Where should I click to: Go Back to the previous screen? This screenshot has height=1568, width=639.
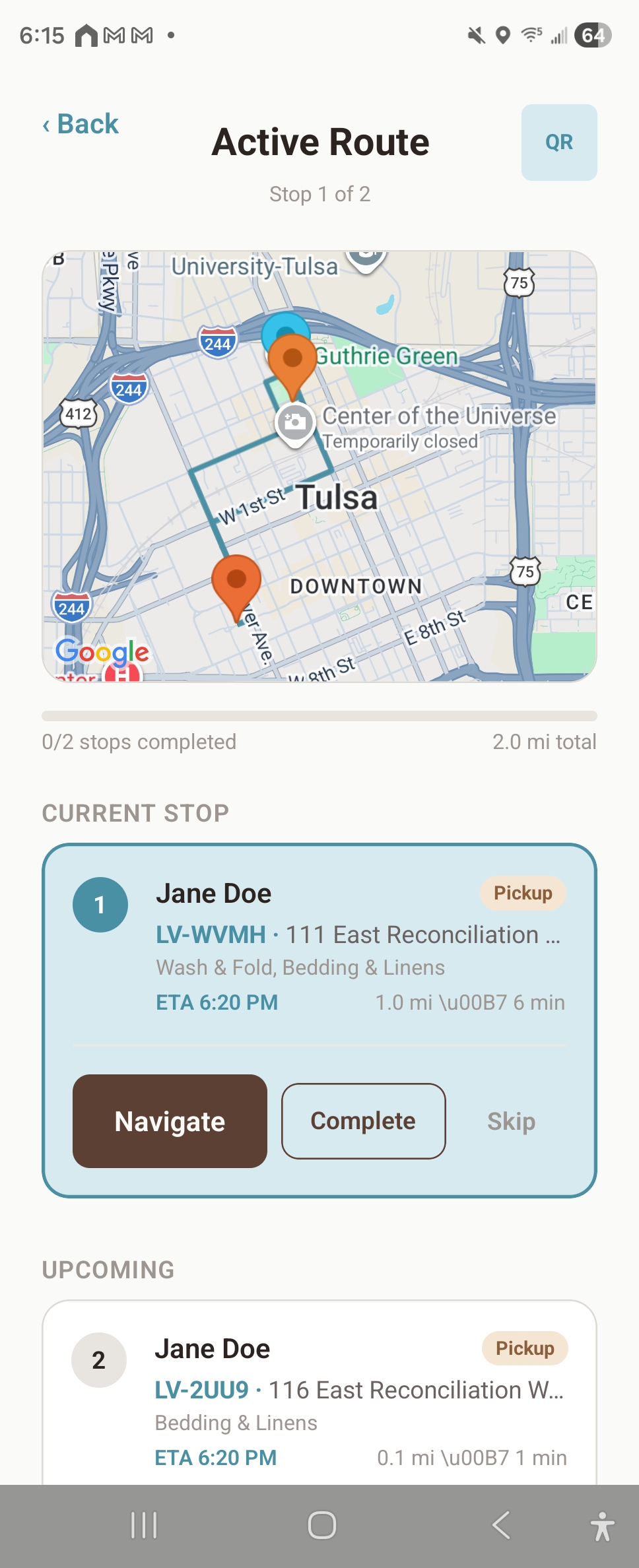click(80, 123)
